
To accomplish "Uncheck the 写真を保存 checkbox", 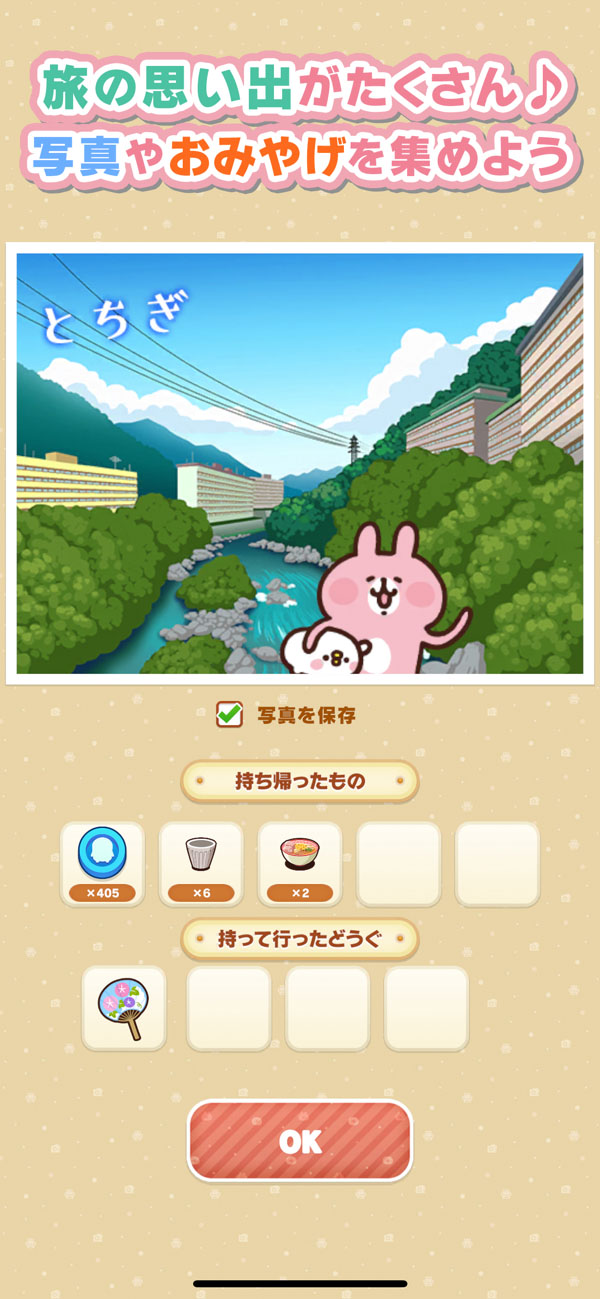I will click(230, 714).
